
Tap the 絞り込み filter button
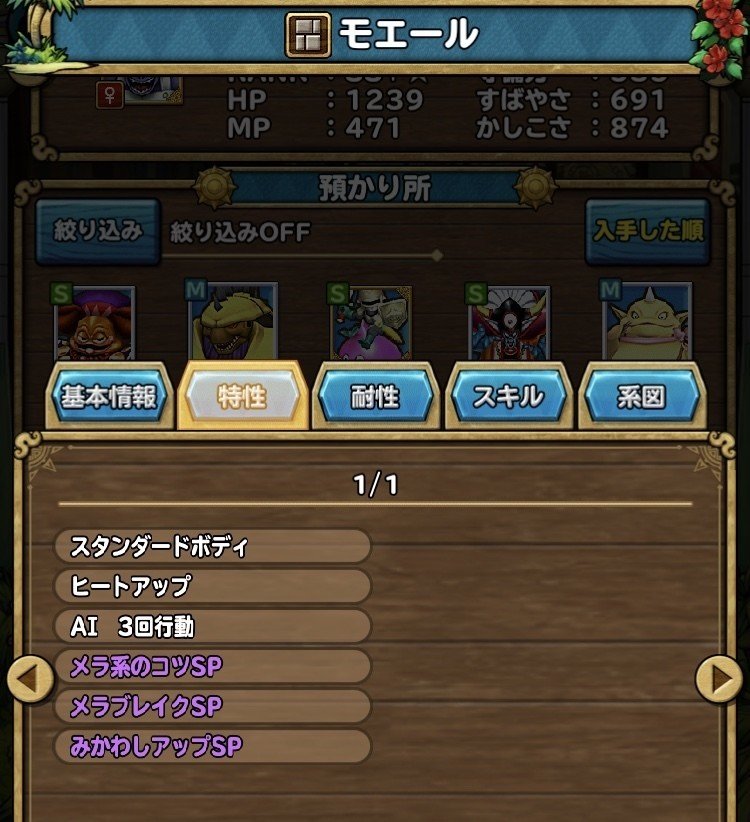click(x=98, y=231)
